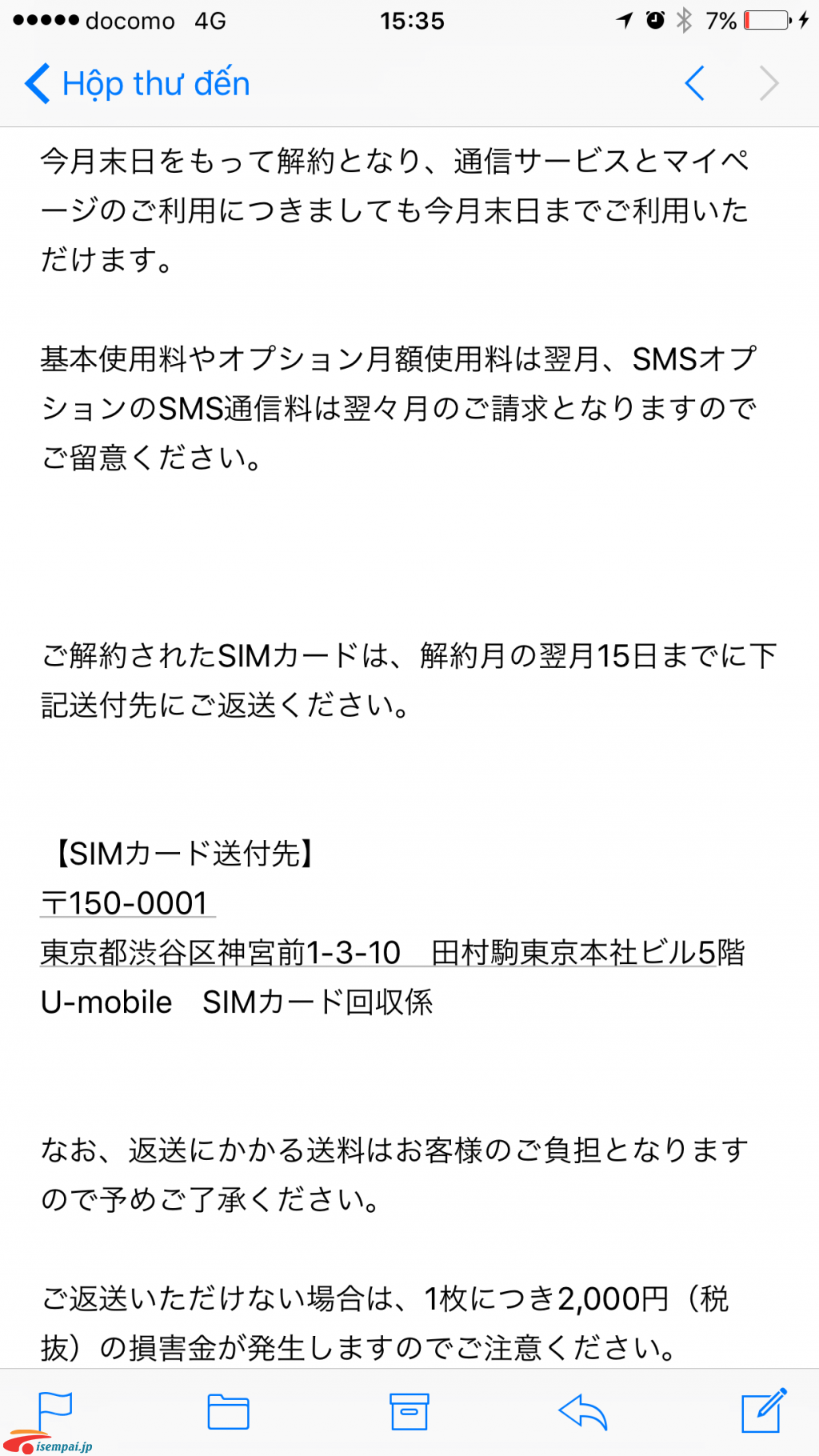Reply to this email
Screen dimensions: 819x1456
point(583,1412)
